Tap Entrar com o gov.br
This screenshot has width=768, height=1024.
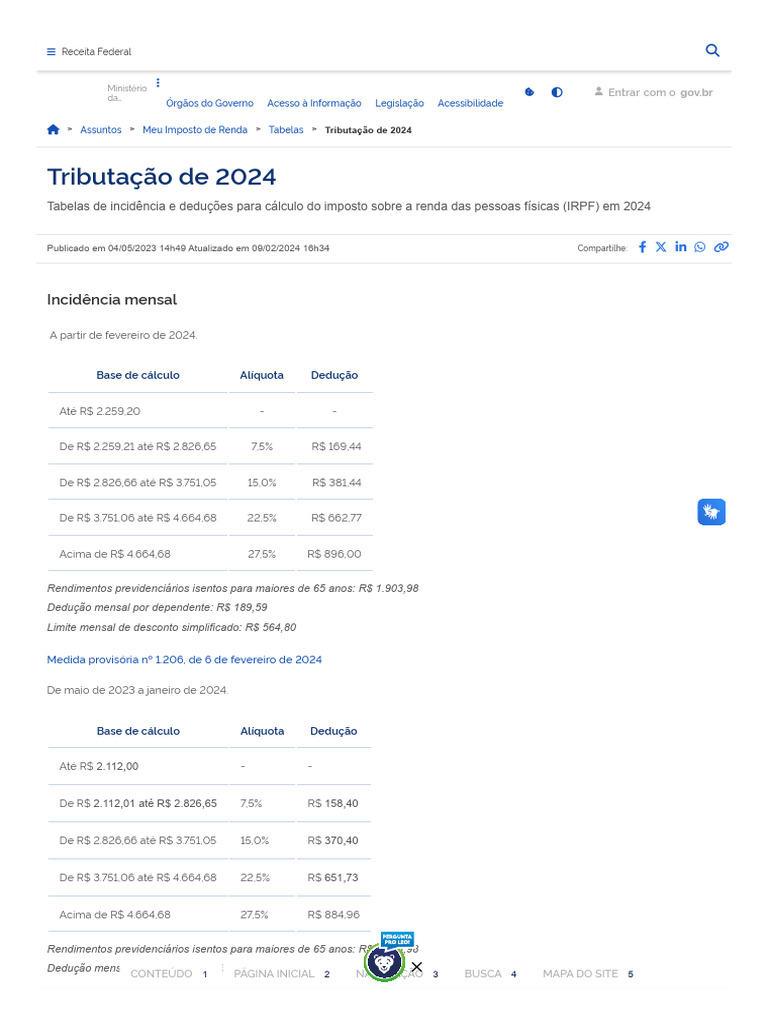[x=654, y=92]
